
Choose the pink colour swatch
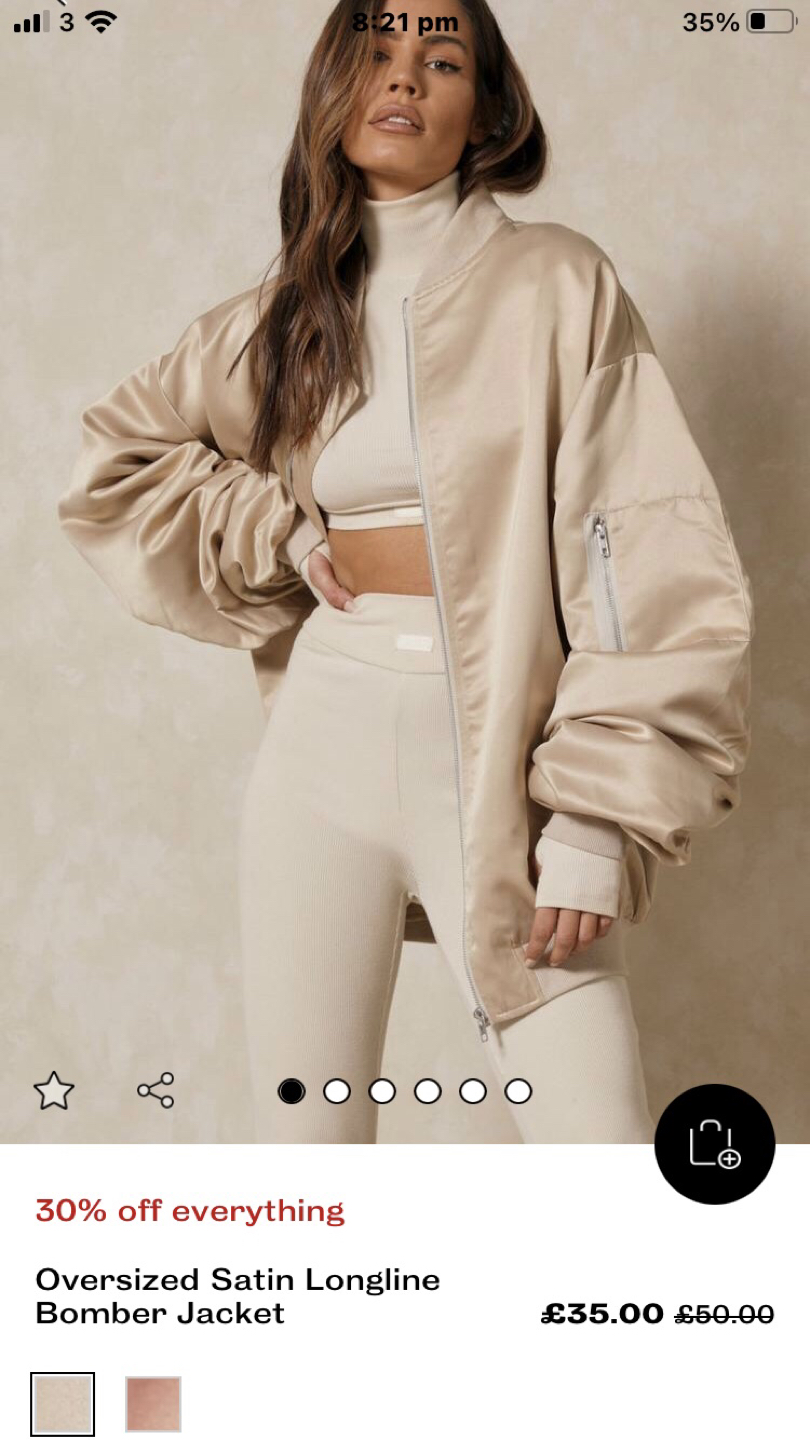153,1404
